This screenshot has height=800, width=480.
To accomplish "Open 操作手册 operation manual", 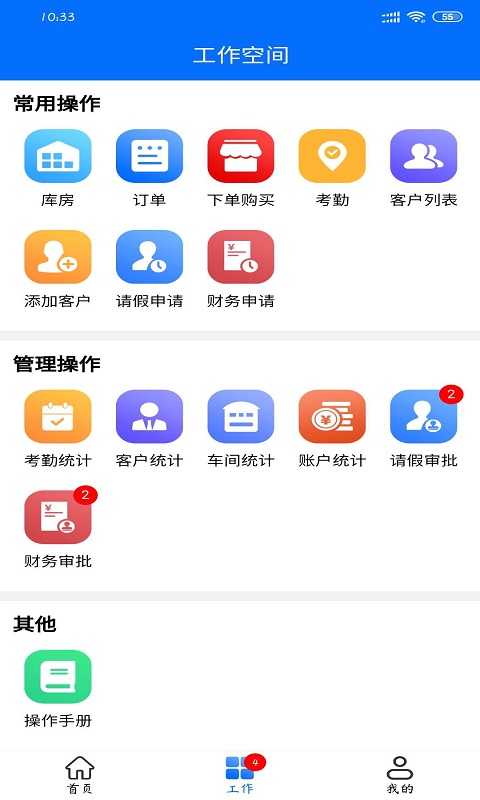I will click(x=58, y=677).
